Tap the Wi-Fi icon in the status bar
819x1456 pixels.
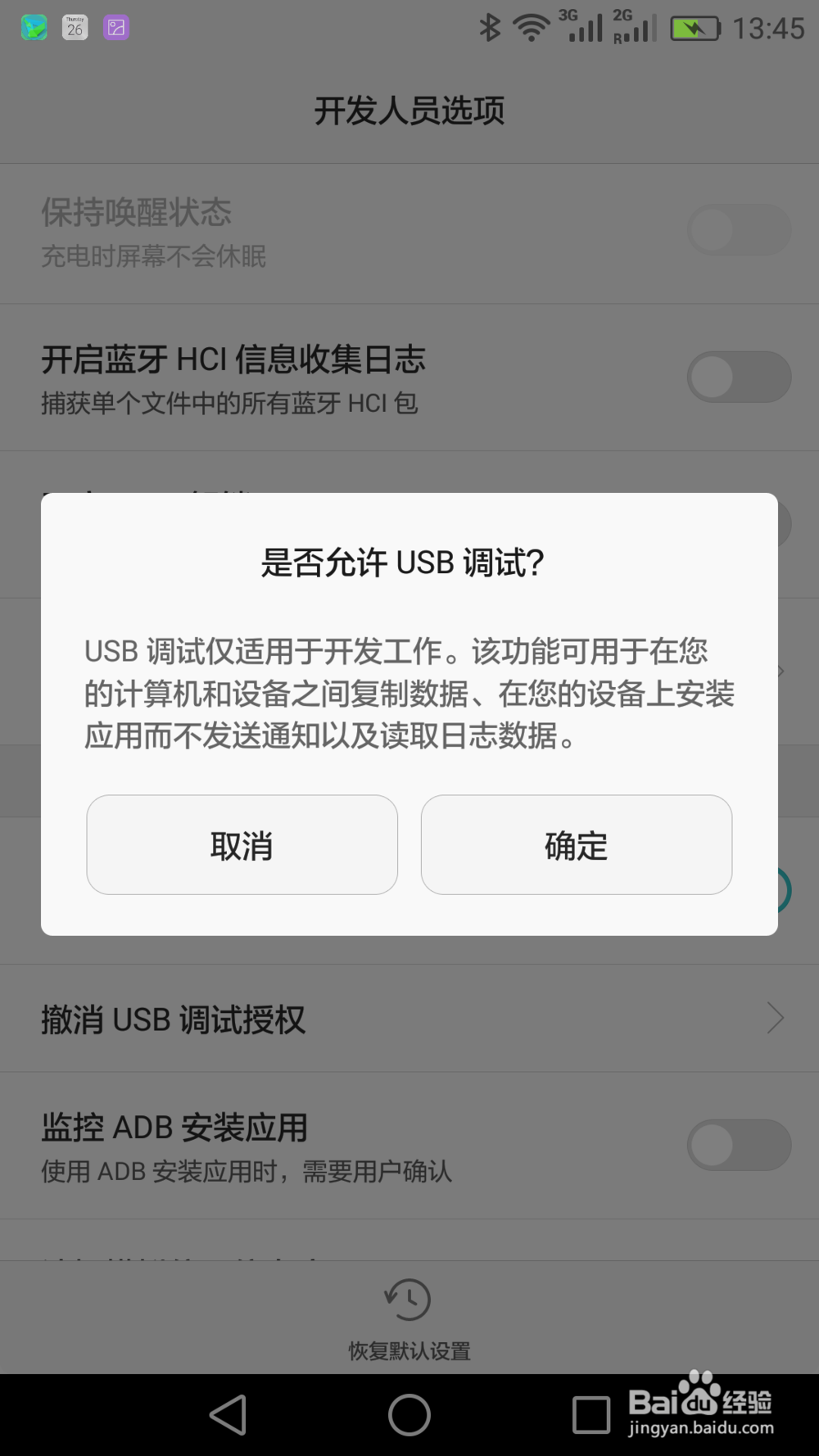pyautogui.click(x=531, y=27)
